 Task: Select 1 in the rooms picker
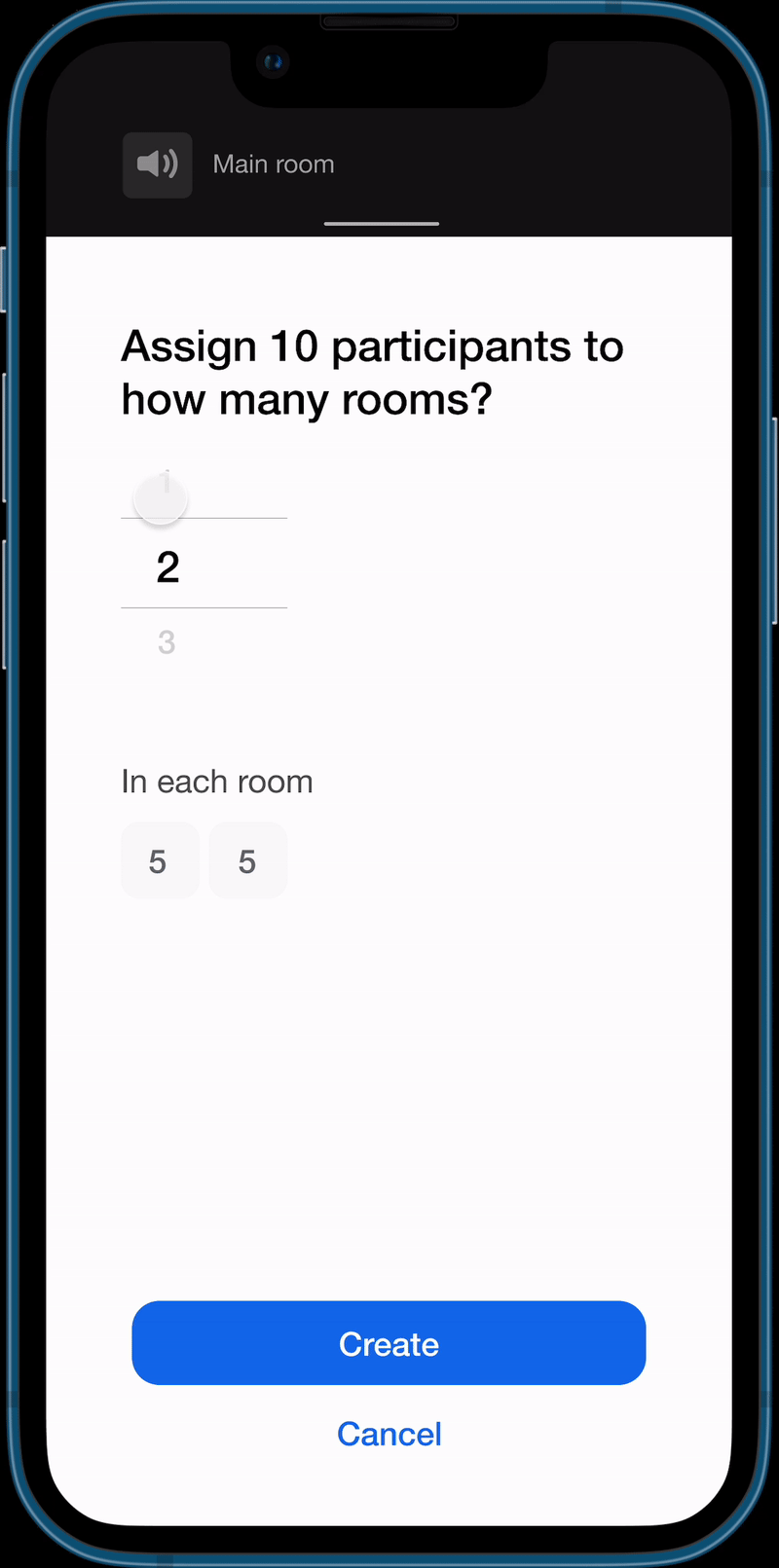coord(167,484)
